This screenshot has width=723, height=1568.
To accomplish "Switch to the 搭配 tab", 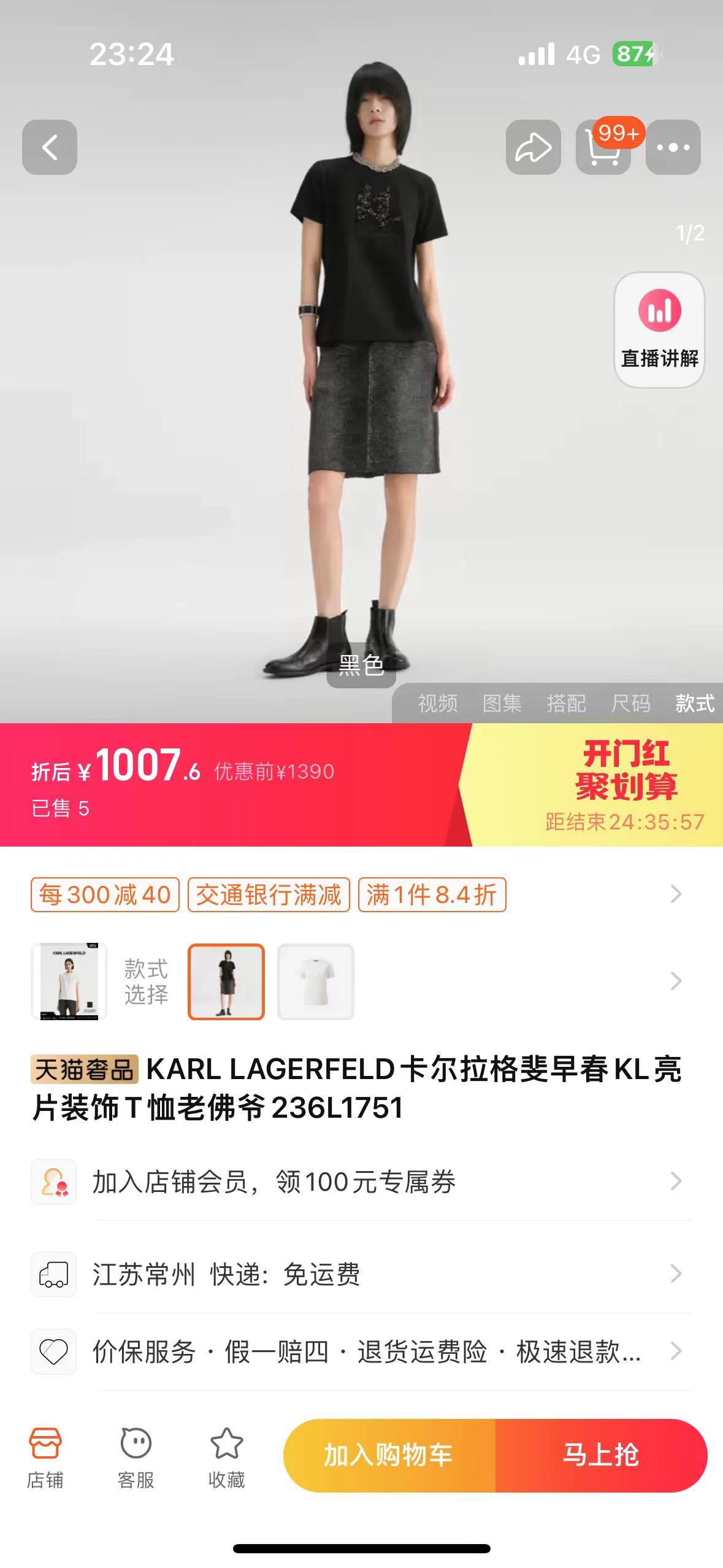I will click(566, 703).
